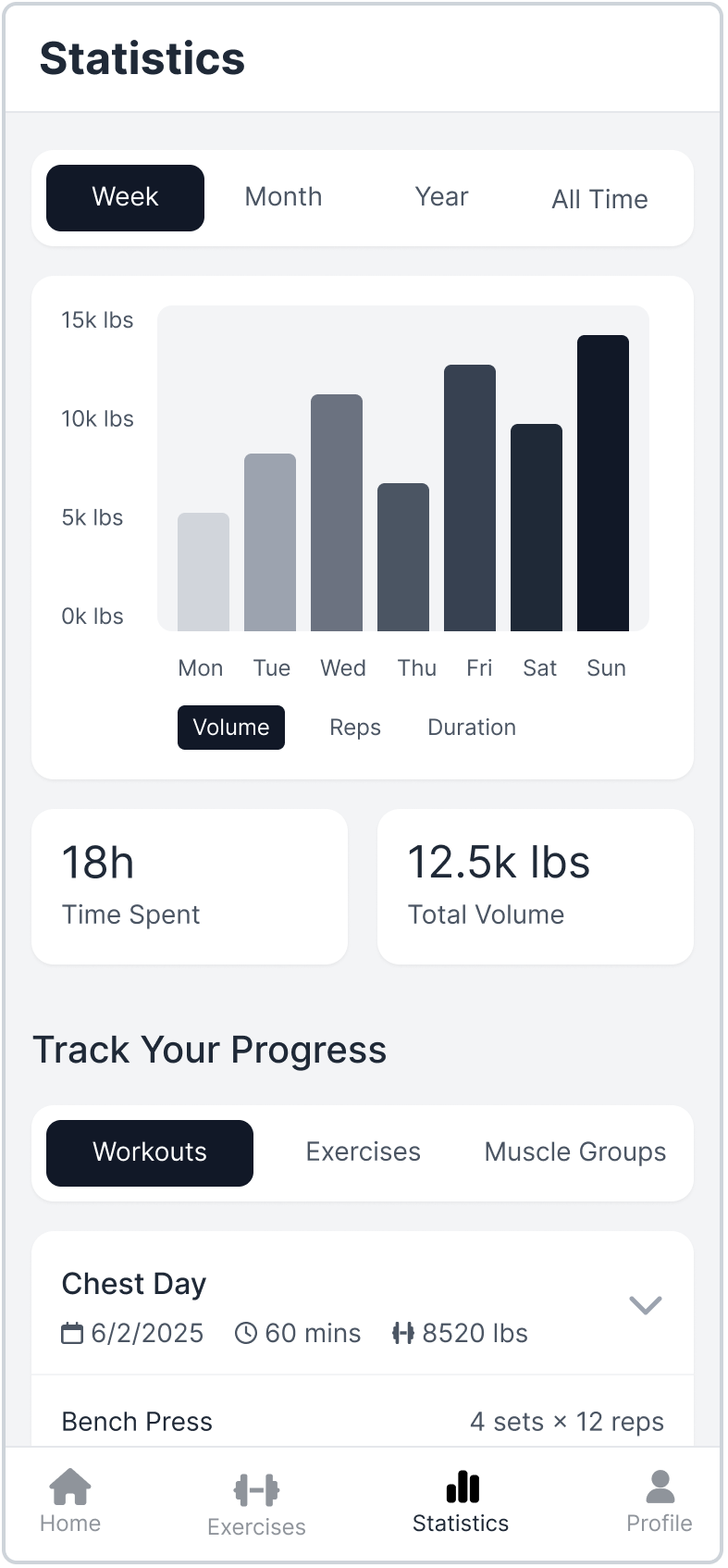Collapse the Chest Day workout chevron
The image size is (728, 1568).
[x=645, y=1305]
